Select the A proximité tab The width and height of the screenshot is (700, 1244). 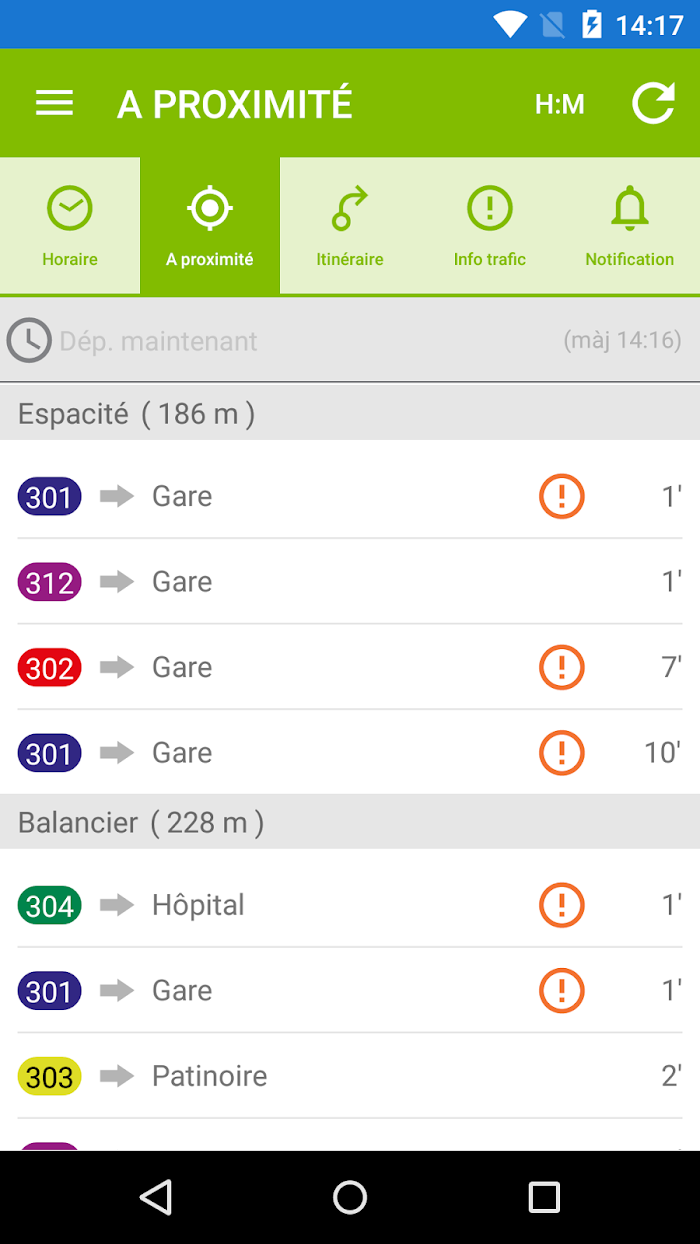[210, 226]
